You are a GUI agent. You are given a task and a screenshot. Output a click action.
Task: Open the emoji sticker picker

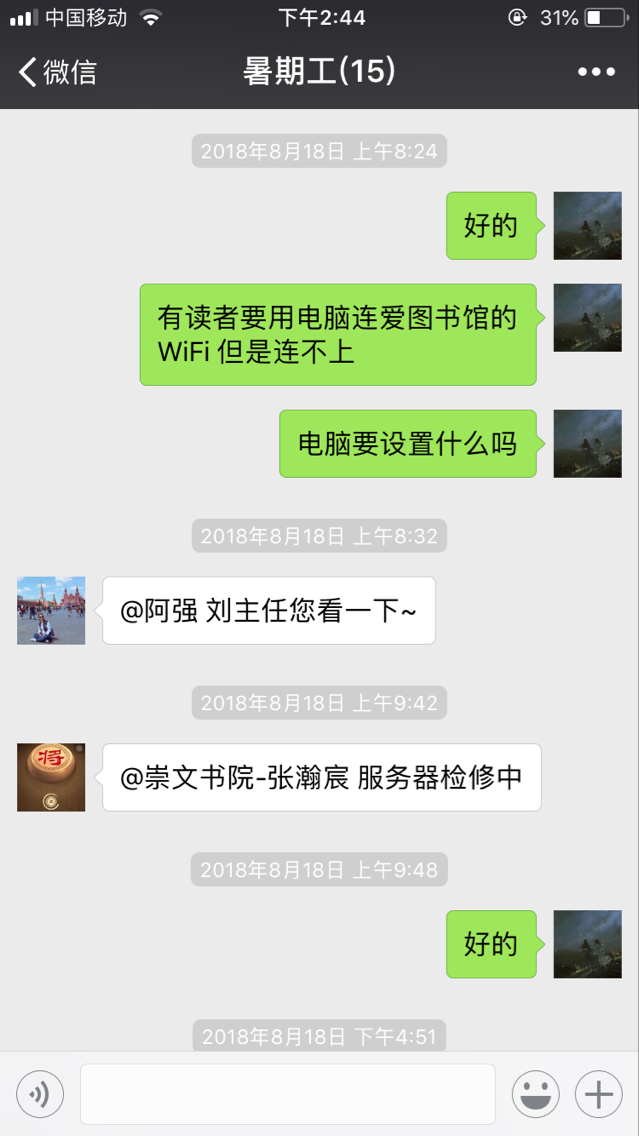[536, 1094]
